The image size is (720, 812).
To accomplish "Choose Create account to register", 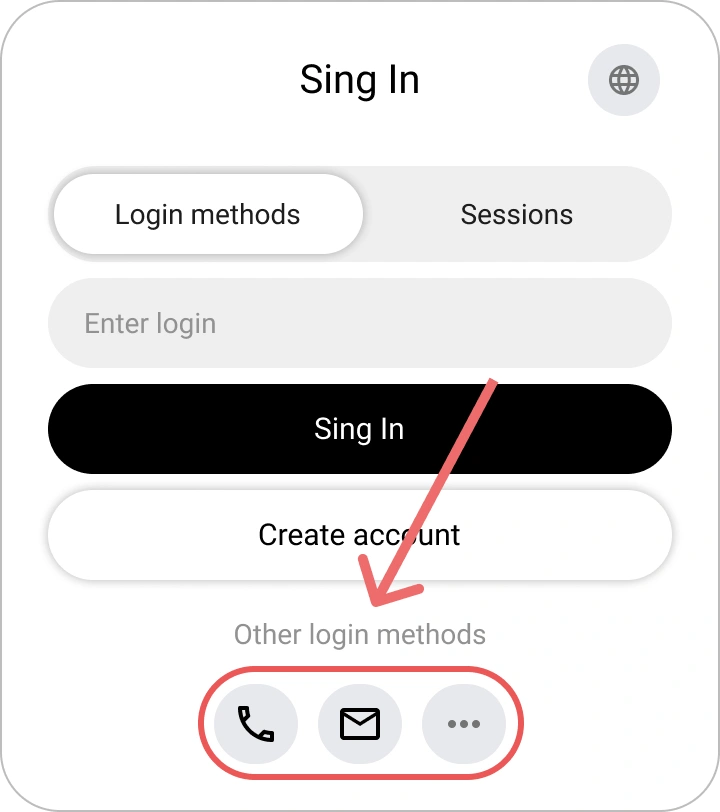I will pos(360,535).
